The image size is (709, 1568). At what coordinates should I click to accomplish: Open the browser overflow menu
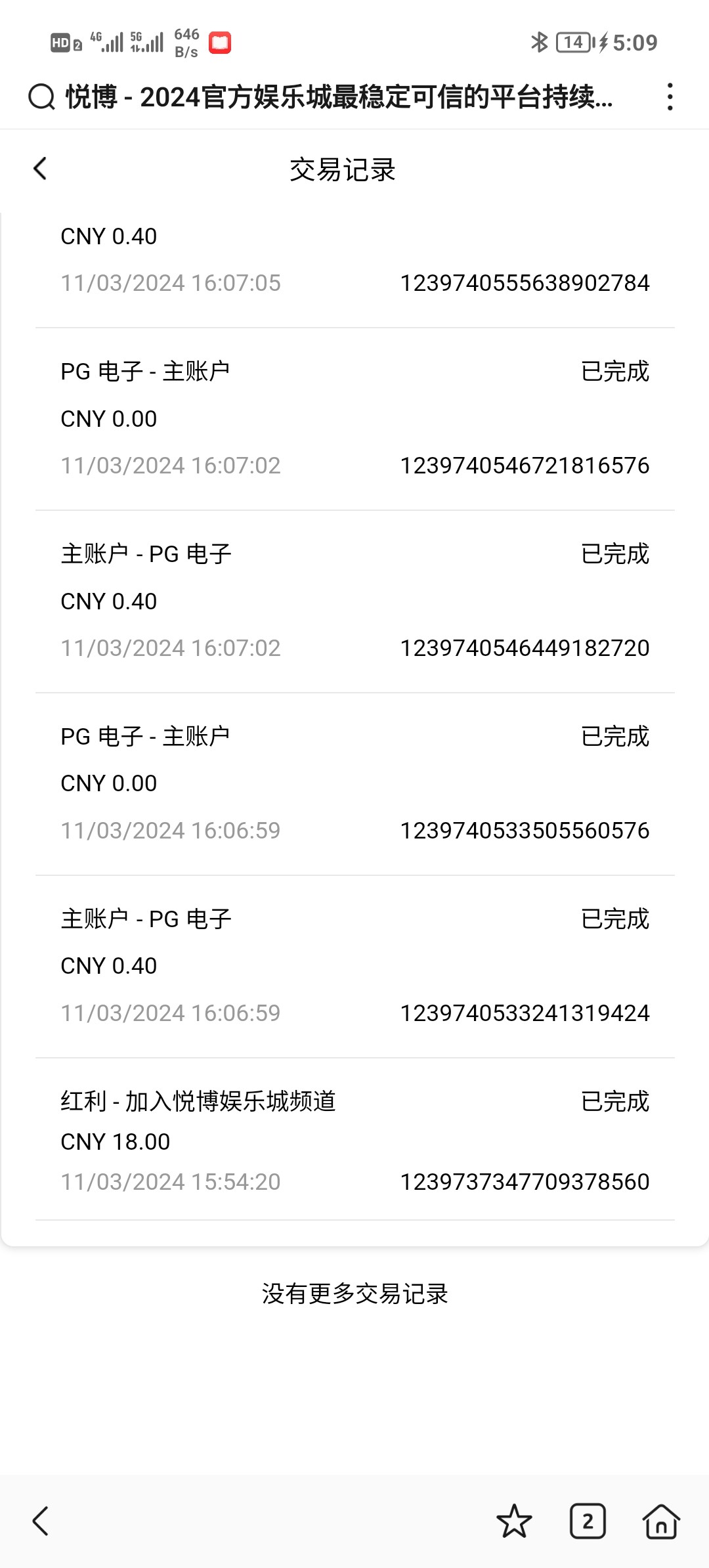[x=670, y=97]
